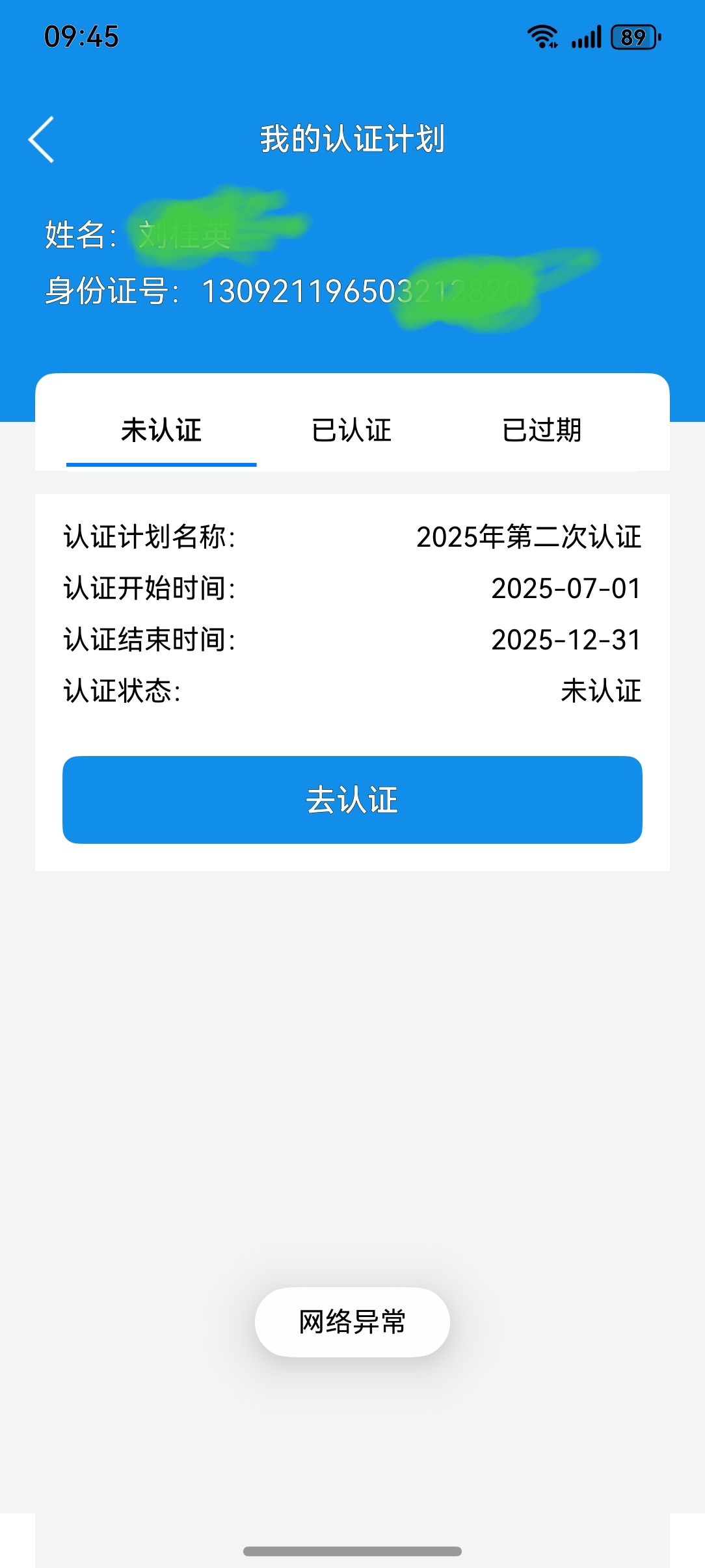Tap the 认证结束时间 date 2025-12-31
Viewport: 705px width, 1568px height.
pyautogui.click(x=566, y=640)
